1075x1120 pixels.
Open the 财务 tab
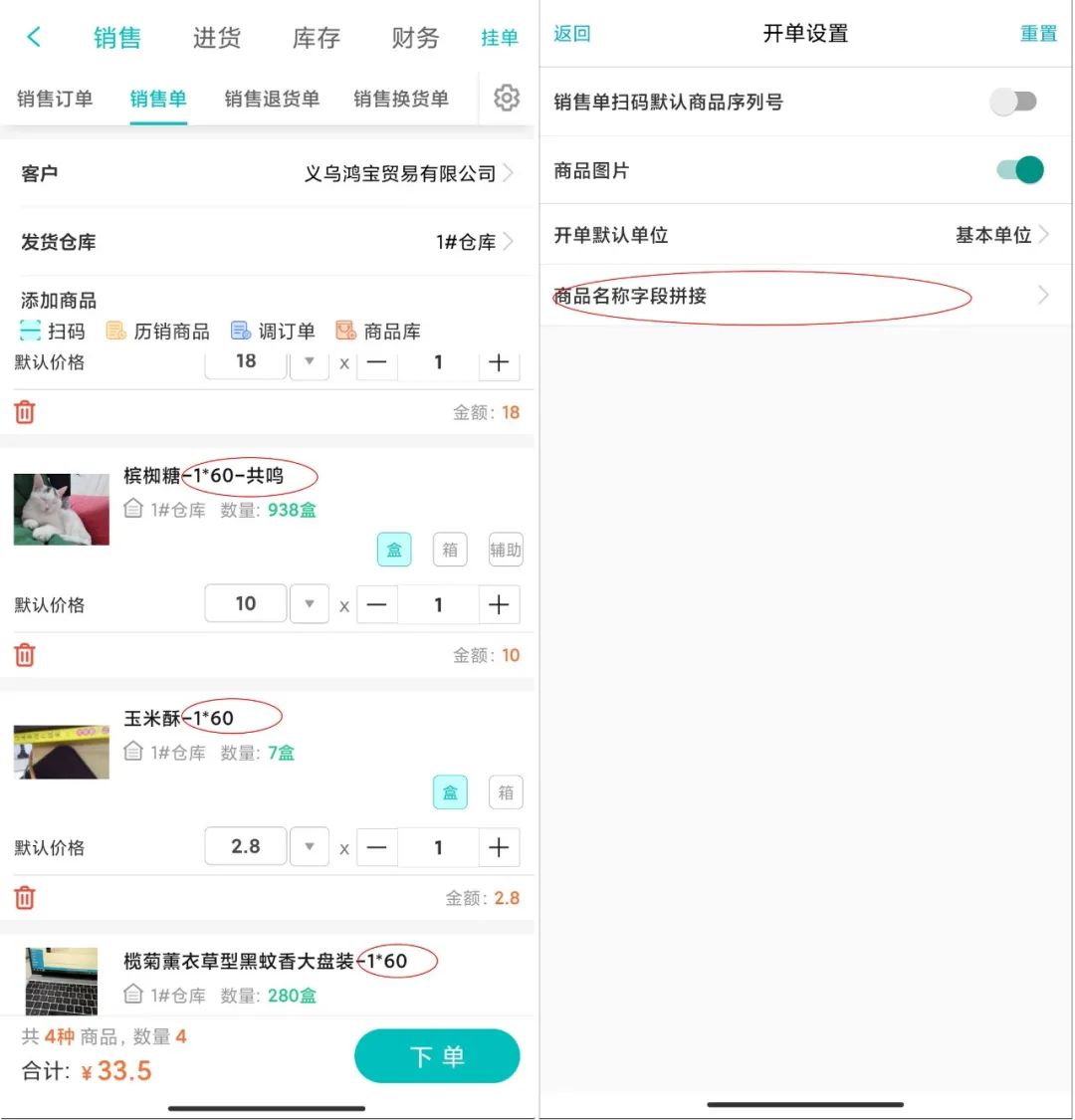(x=415, y=38)
